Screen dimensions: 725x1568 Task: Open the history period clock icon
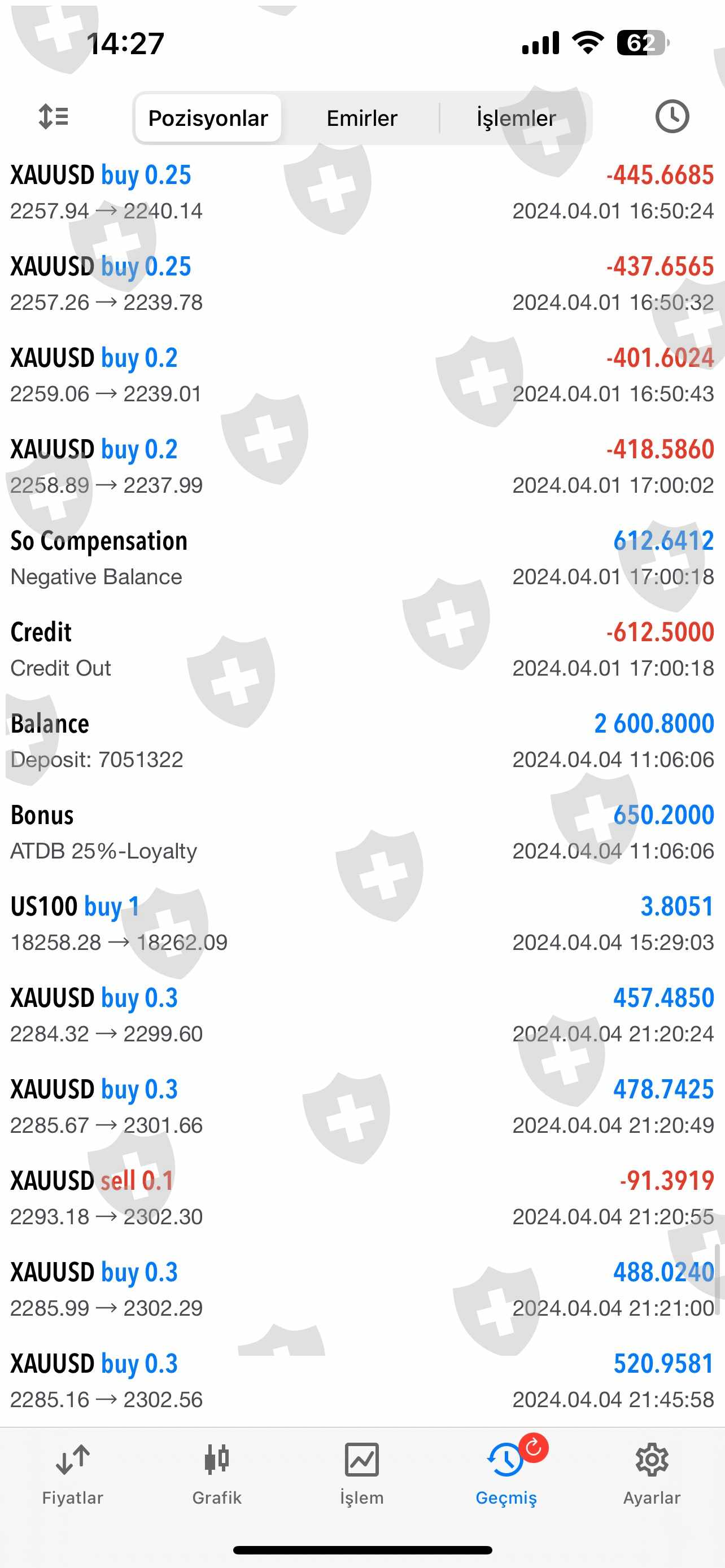tap(671, 116)
